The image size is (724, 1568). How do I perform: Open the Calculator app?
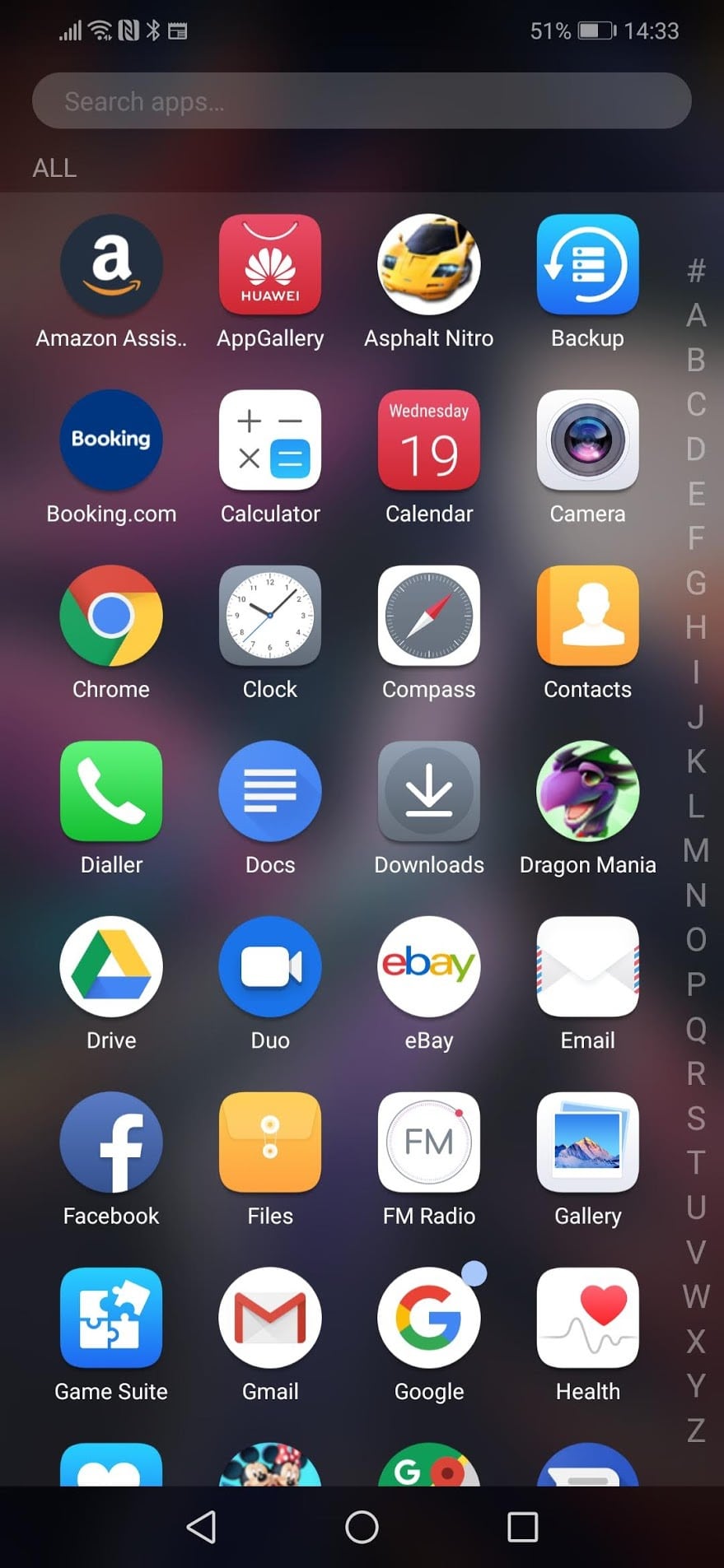(270, 440)
